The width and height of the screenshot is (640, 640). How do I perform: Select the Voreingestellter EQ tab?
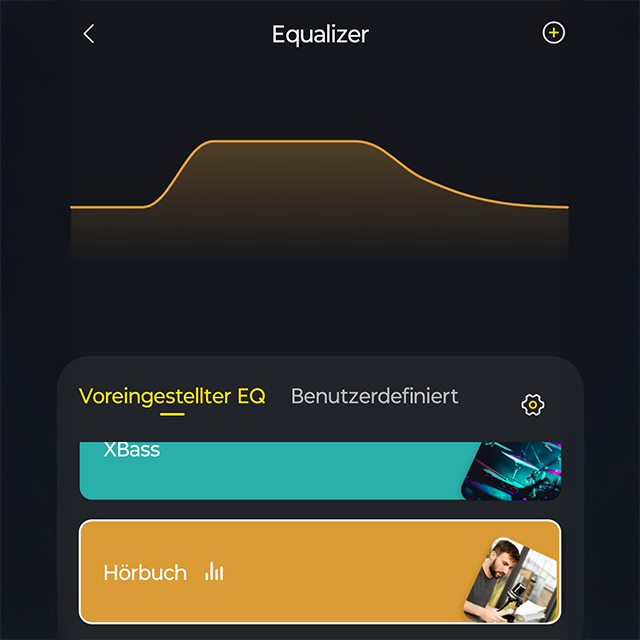[x=172, y=396]
